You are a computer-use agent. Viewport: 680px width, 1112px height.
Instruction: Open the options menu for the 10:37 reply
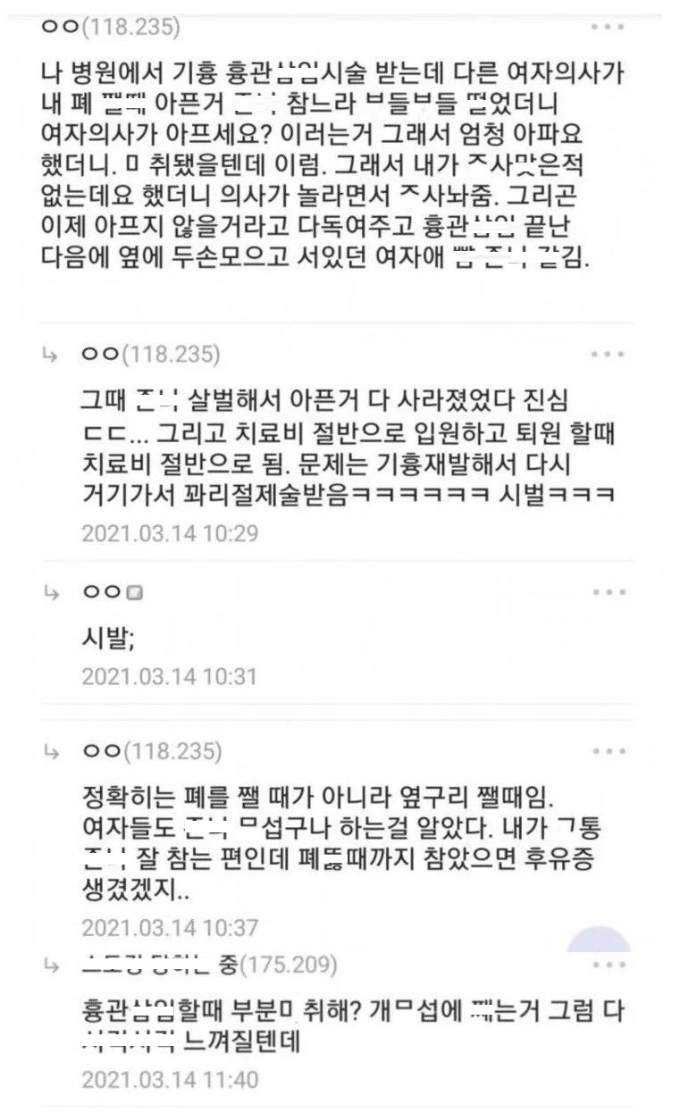[x=607, y=750]
